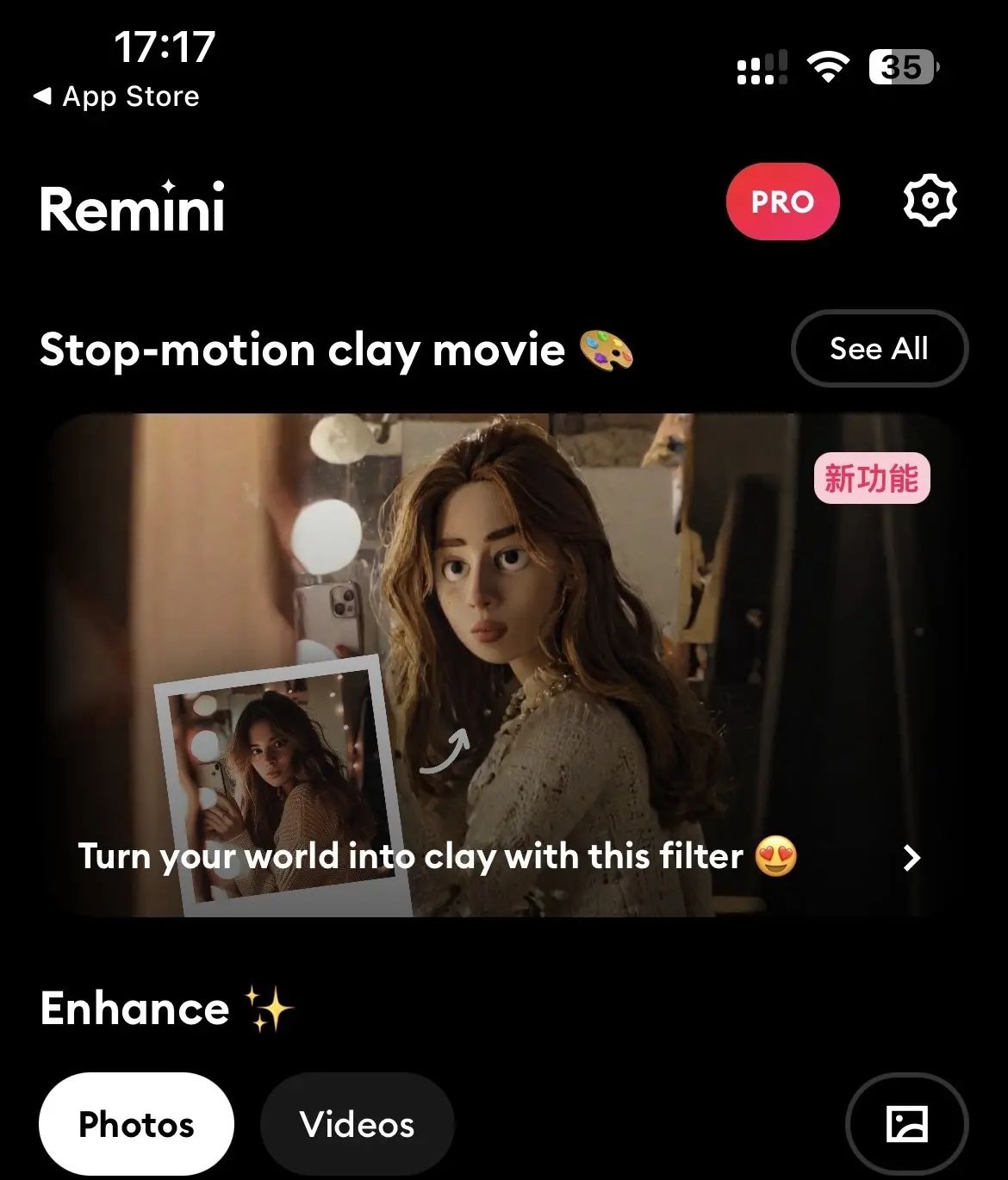Open the photo gallery picker icon
Screen dimensions: 1008x1180
(906, 1124)
